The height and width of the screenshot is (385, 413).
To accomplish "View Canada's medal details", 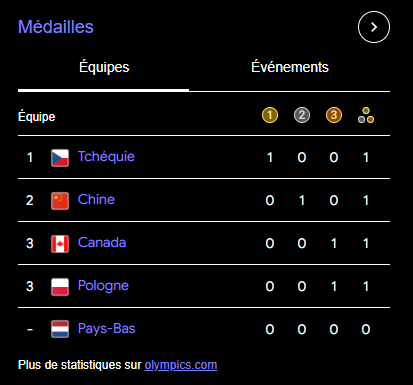I will [x=102, y=242].
